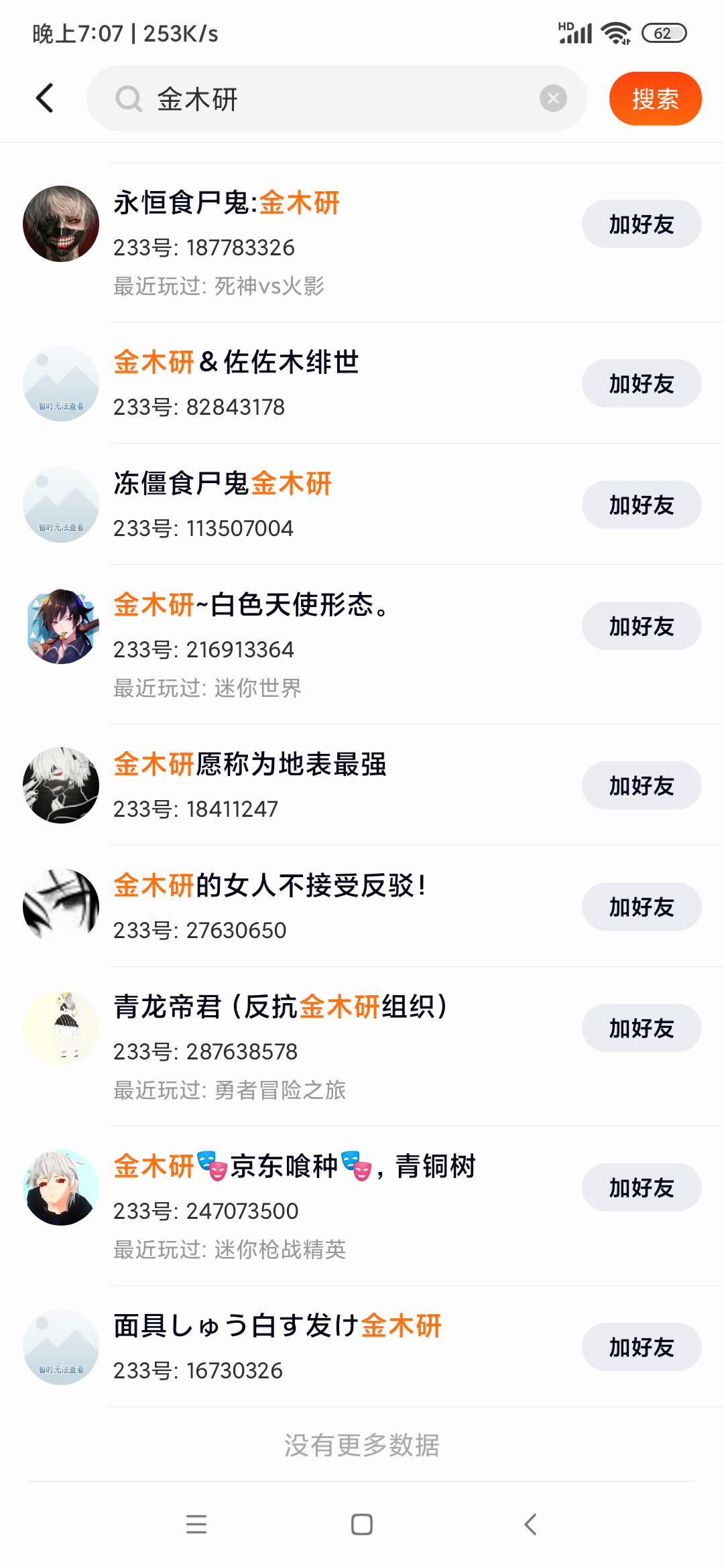The image size is (724, 1568).
Task: Add 面具しゅう白す发け金木研 as a friend
Action: click(641, 1347)
